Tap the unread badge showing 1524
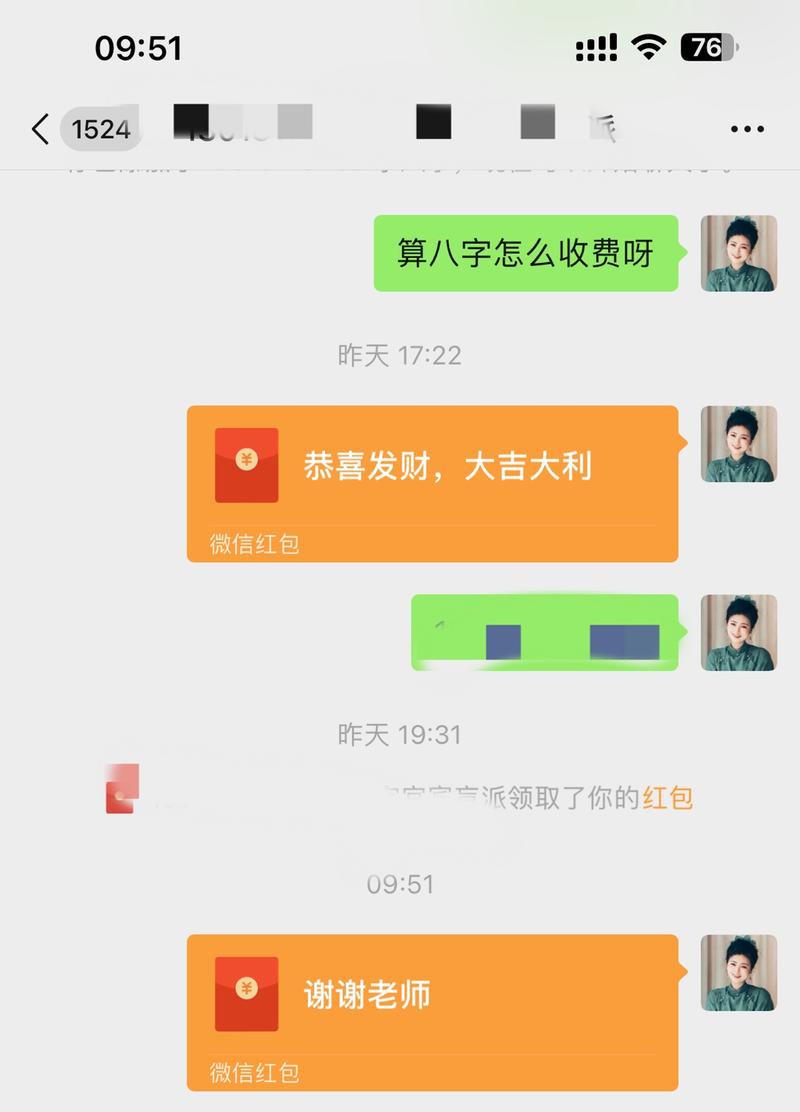The width and height of the screenshot is (800, 1112). 100,128
